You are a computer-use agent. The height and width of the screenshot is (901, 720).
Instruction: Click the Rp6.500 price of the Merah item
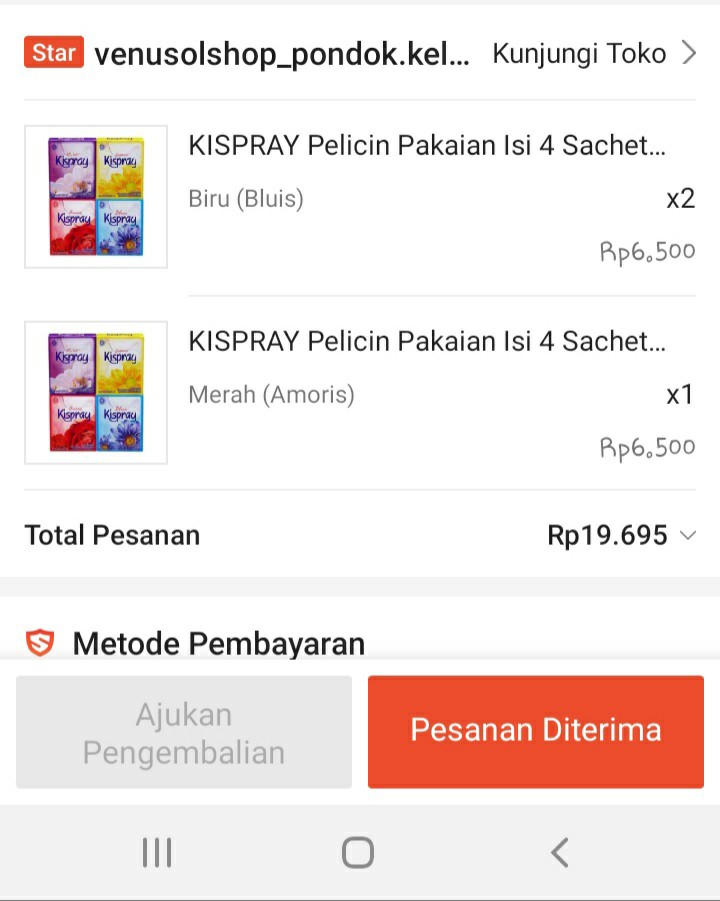[647, 447]
